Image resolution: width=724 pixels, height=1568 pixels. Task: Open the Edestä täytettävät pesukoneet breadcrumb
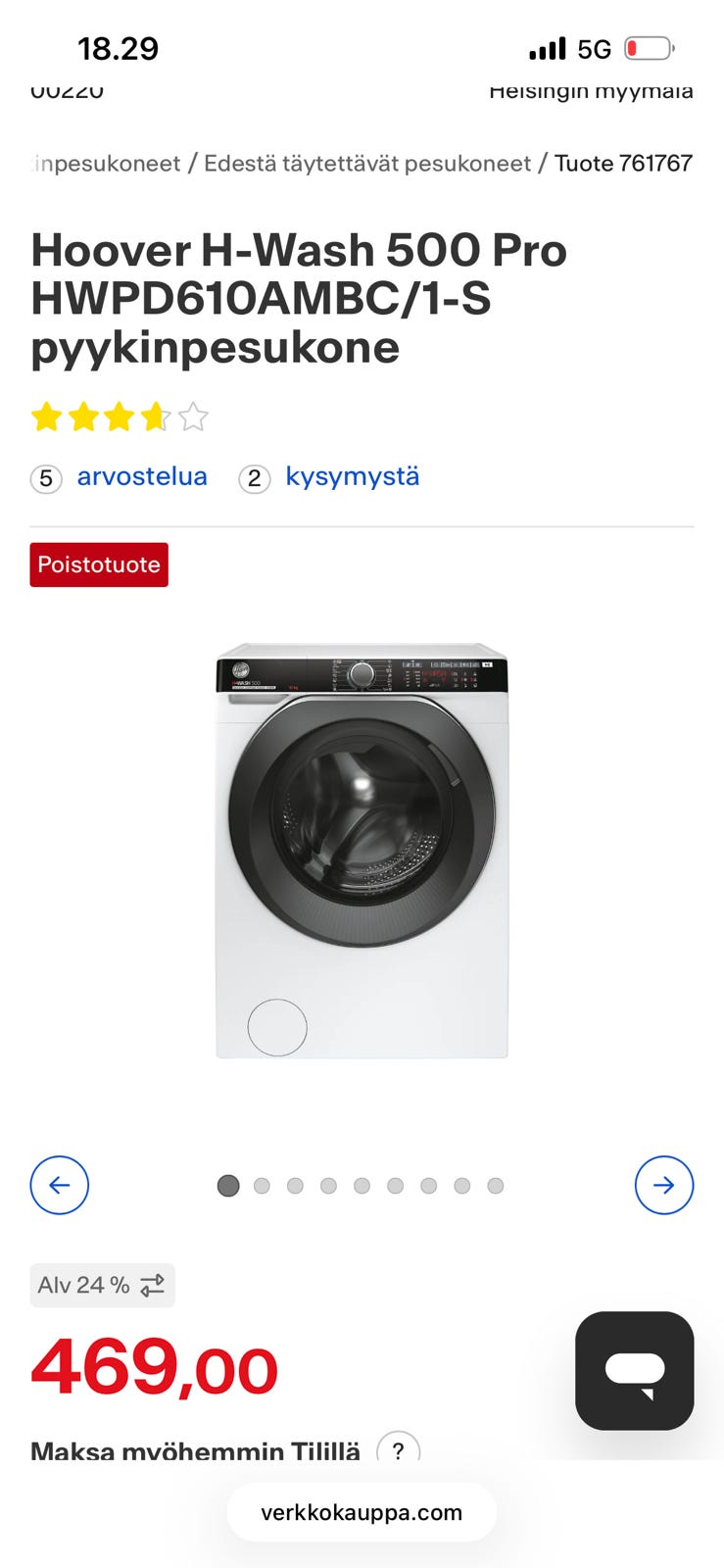click(x=367, y=163)
